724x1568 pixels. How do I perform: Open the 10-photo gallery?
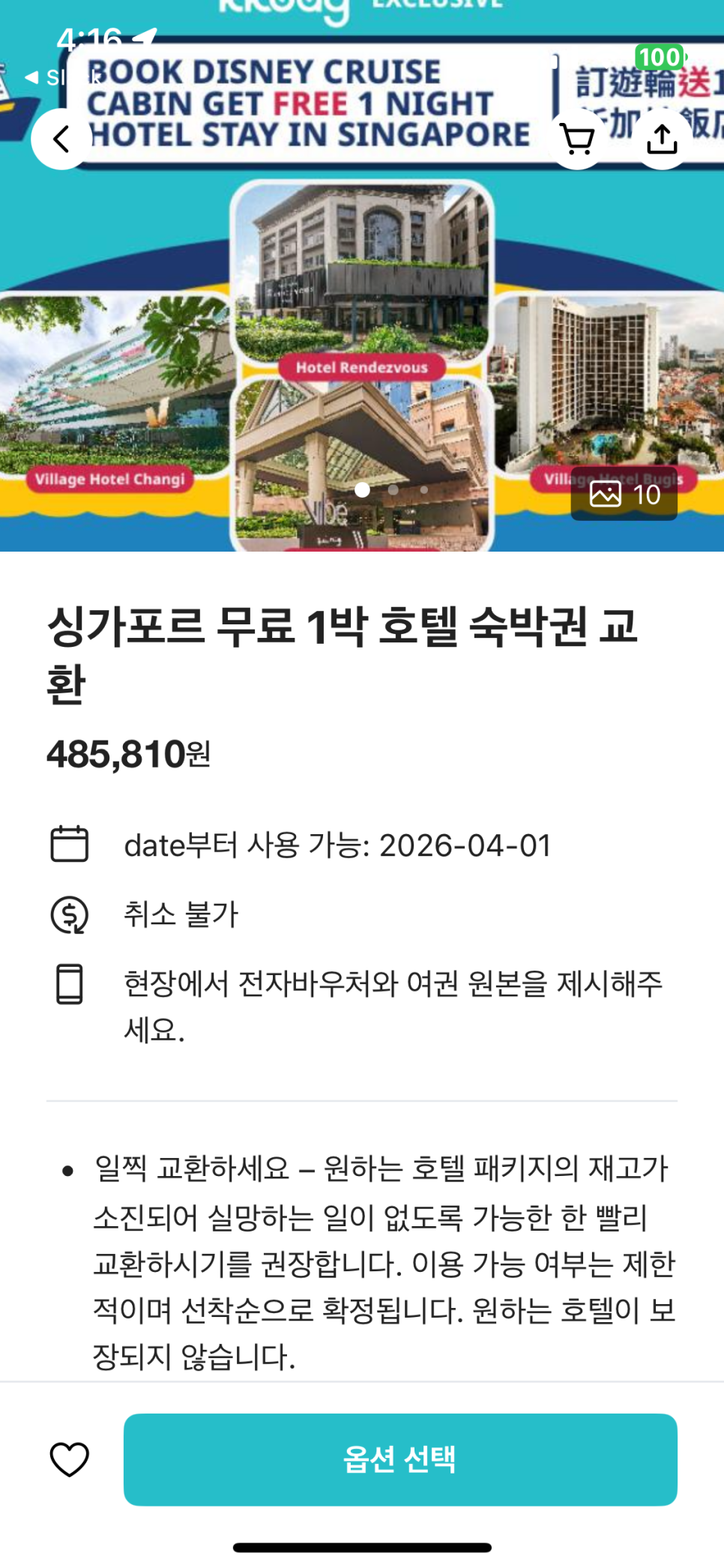tap(624, 494)
